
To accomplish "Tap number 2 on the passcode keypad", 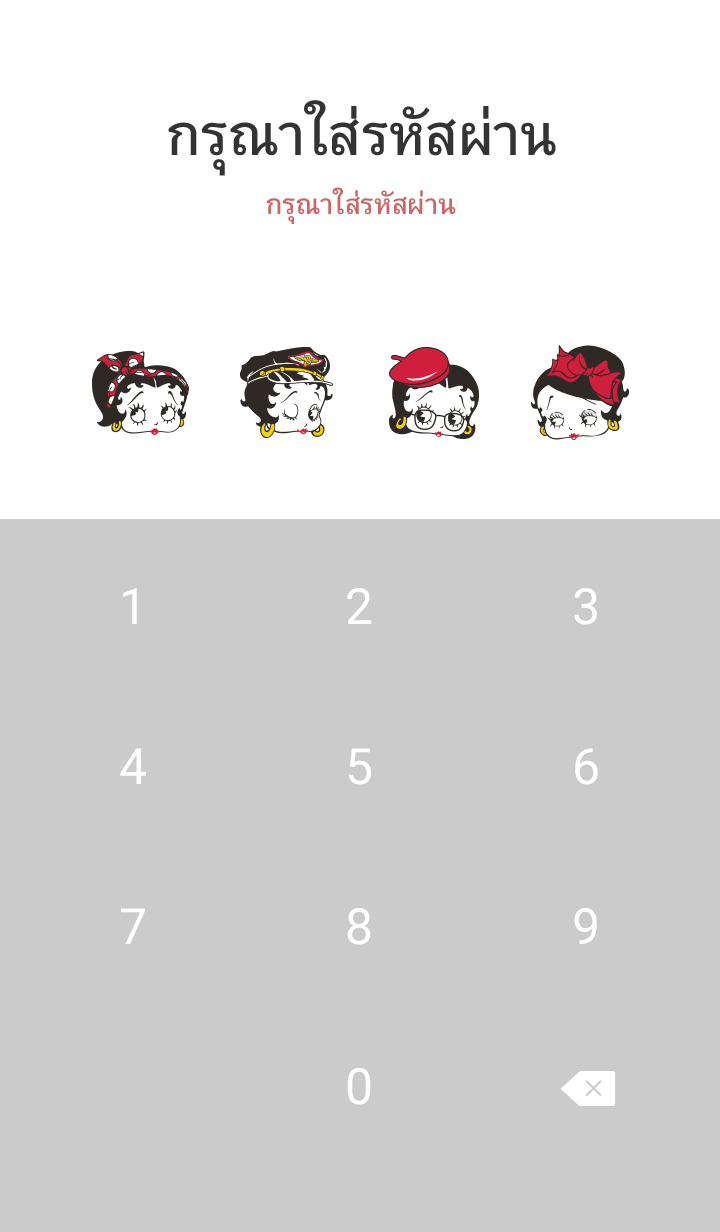I will [x=359, y=607].
